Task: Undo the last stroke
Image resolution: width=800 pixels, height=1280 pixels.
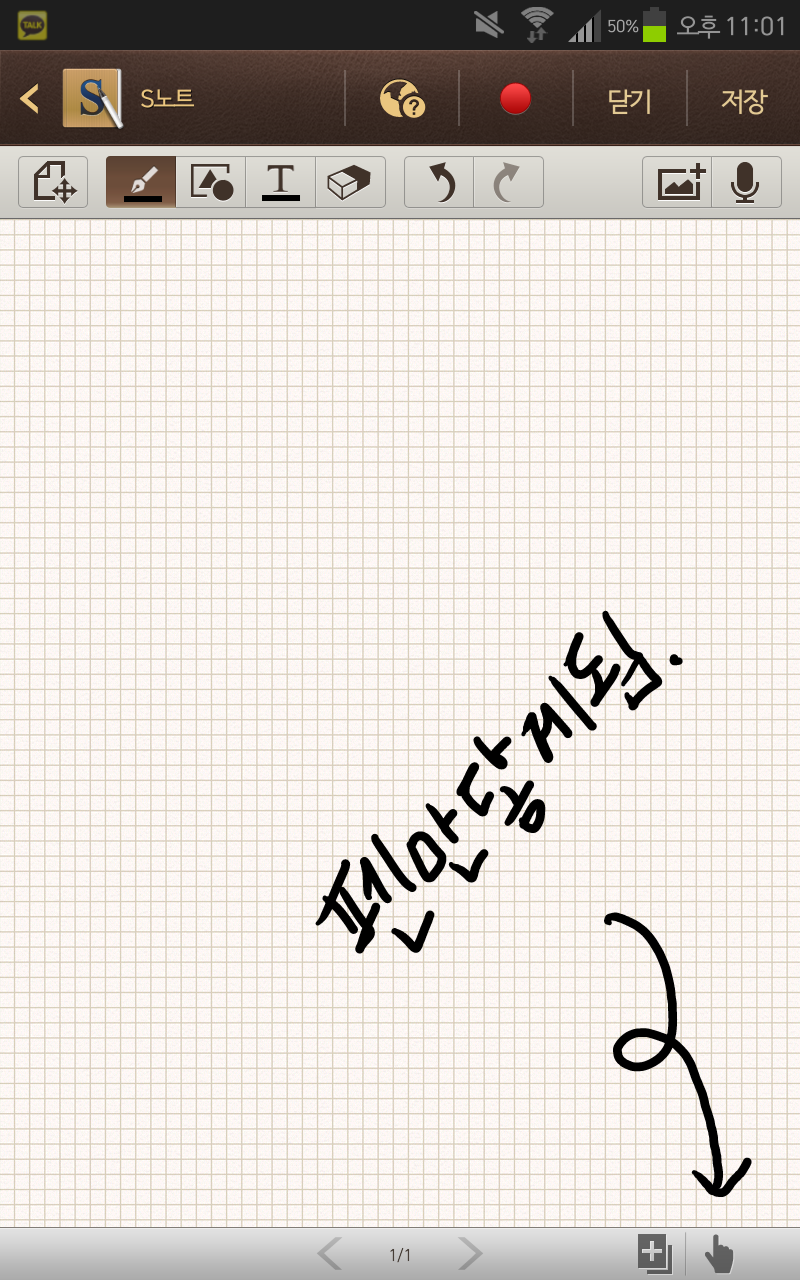Action: point(440,182)
